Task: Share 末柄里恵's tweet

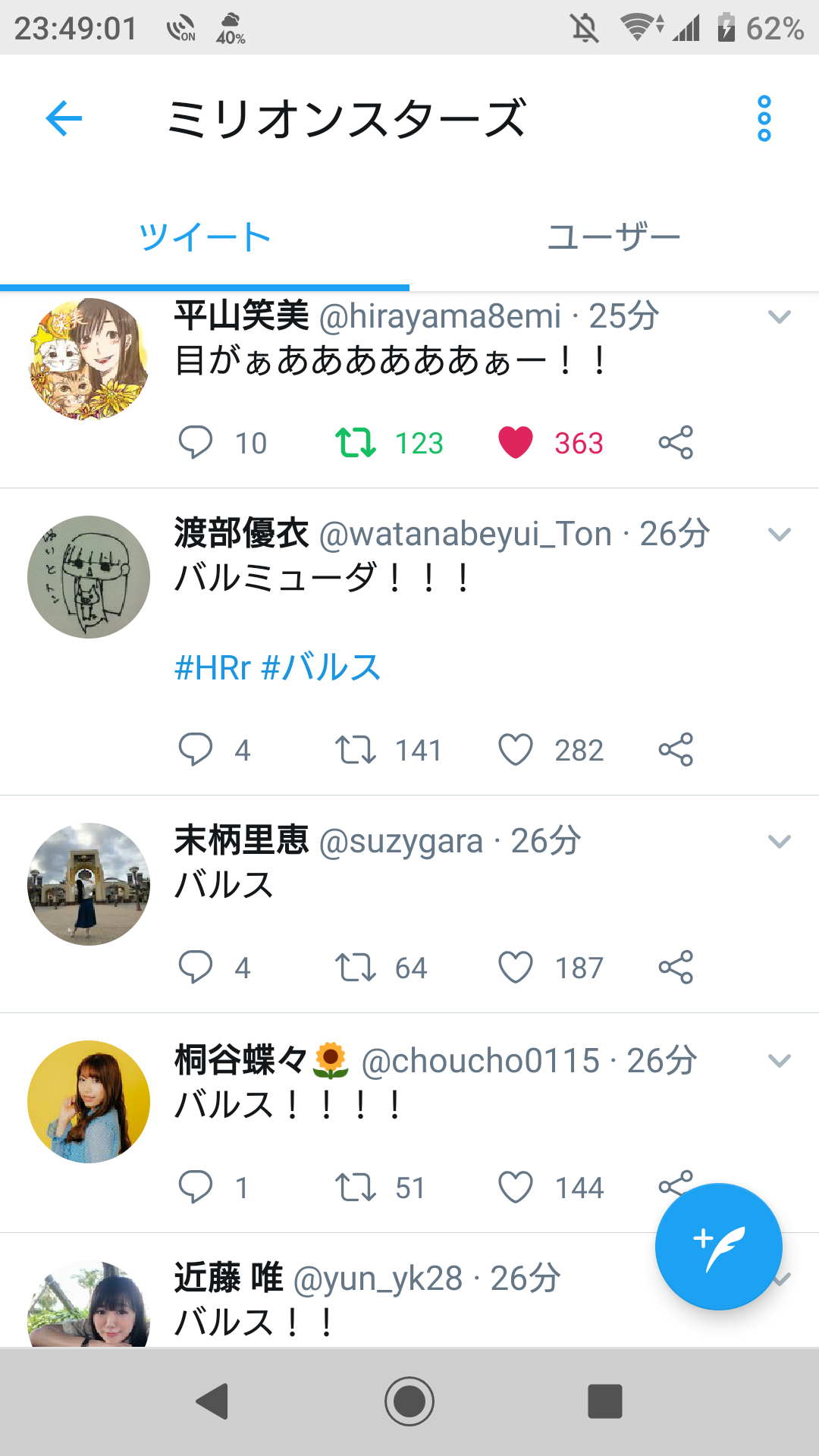Action: point(676,968)
